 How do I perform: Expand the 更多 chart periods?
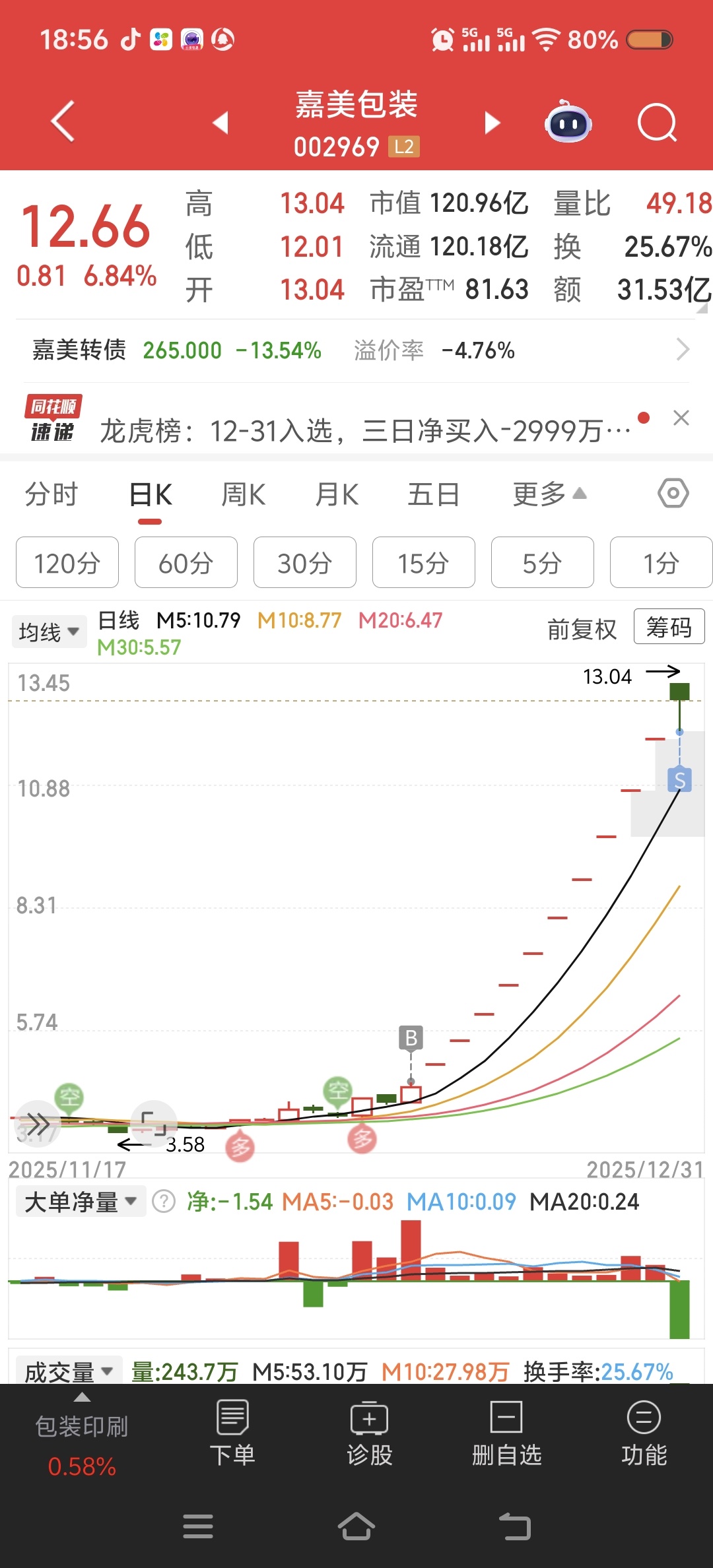pos(549,494)
